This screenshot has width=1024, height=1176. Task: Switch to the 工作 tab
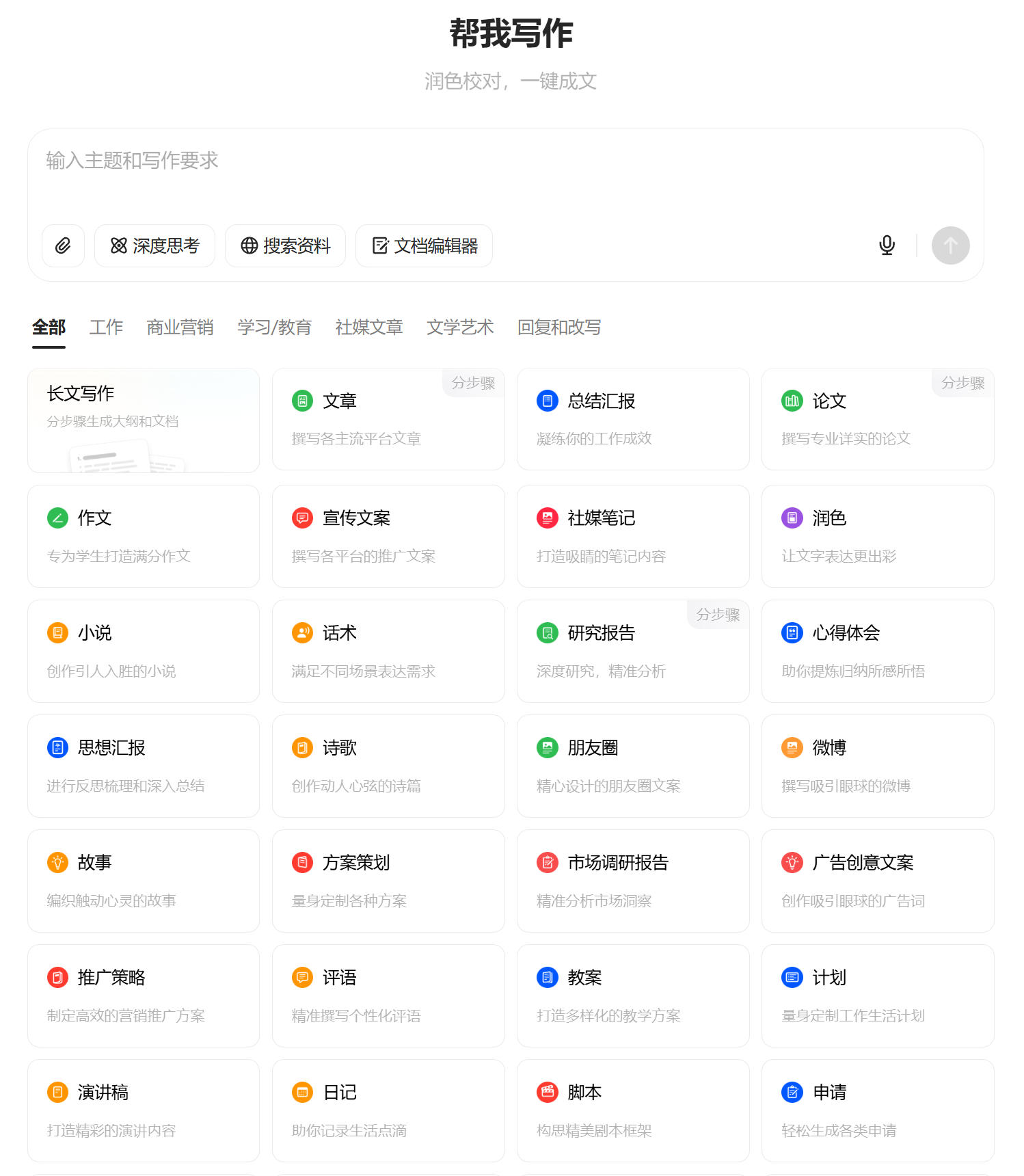click(106, 328)
